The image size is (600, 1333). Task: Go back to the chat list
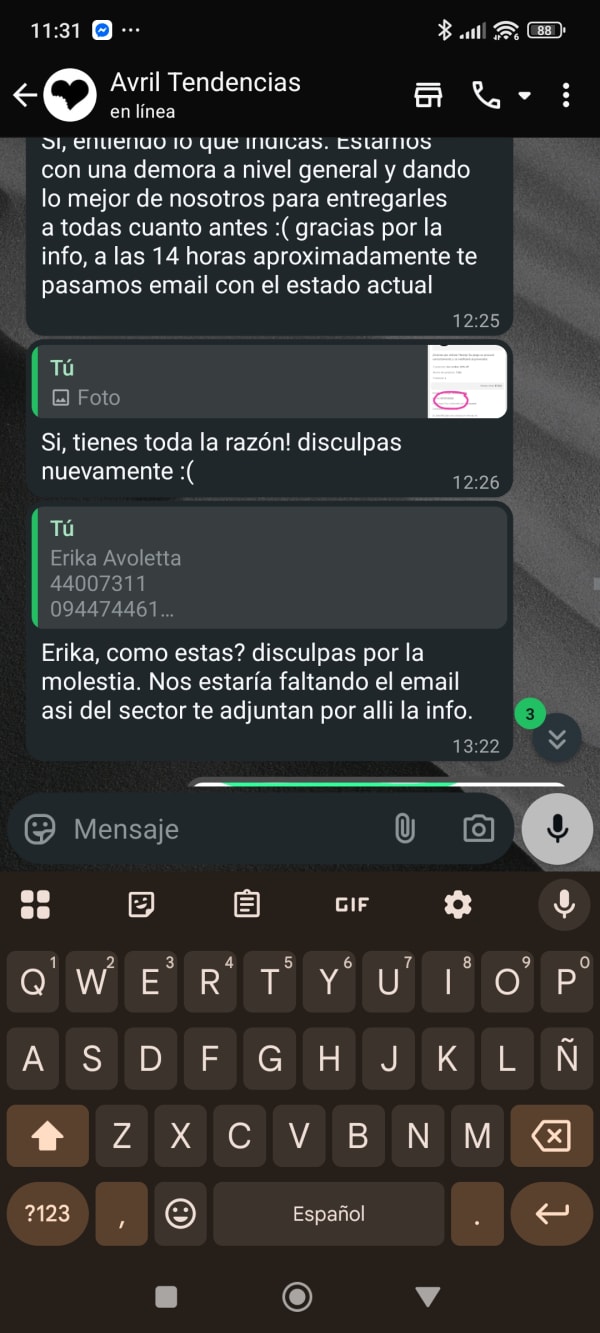24,95
